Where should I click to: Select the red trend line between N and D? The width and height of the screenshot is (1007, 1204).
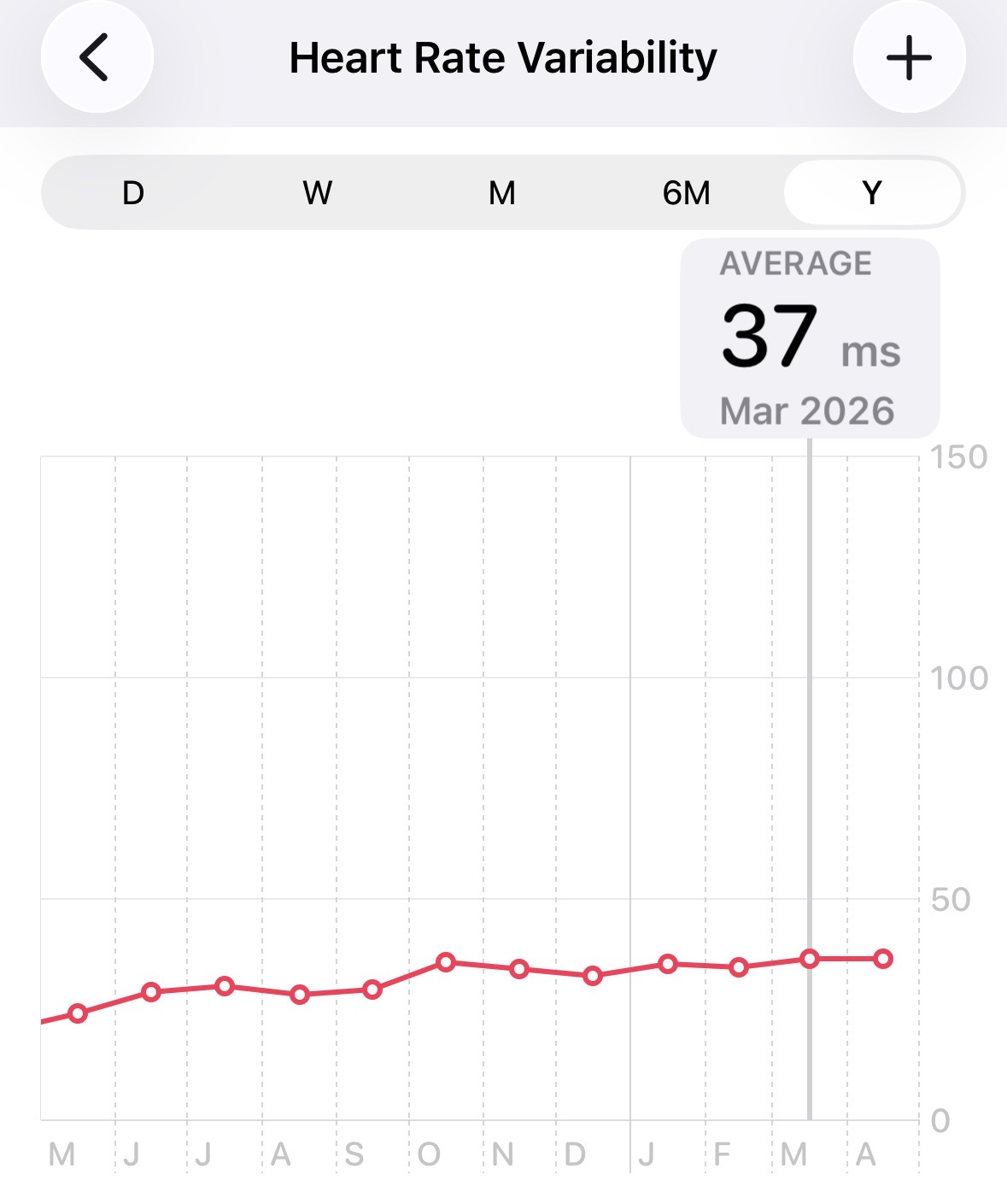[555, 970]
